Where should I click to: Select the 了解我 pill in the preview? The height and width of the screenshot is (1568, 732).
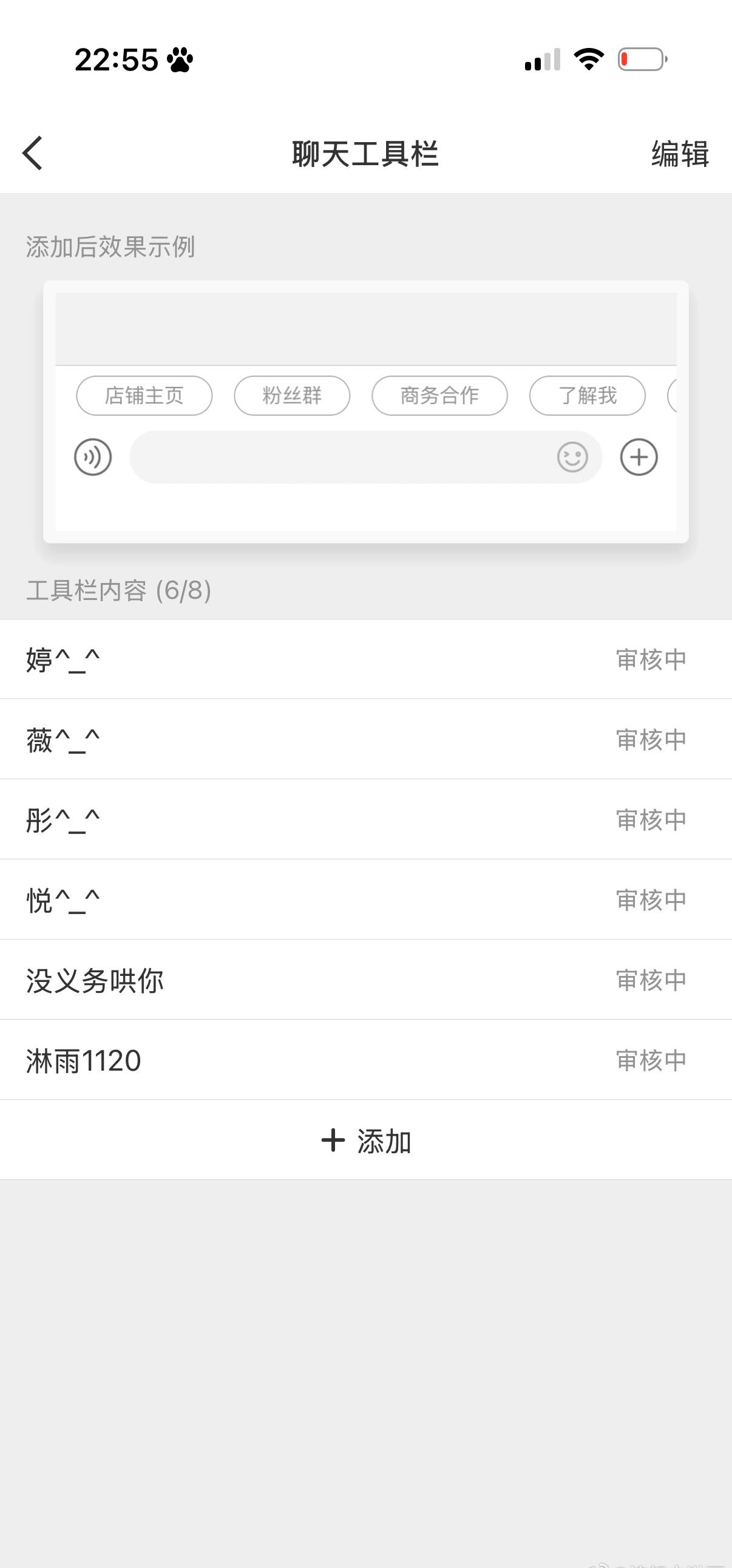click(588, 396)
